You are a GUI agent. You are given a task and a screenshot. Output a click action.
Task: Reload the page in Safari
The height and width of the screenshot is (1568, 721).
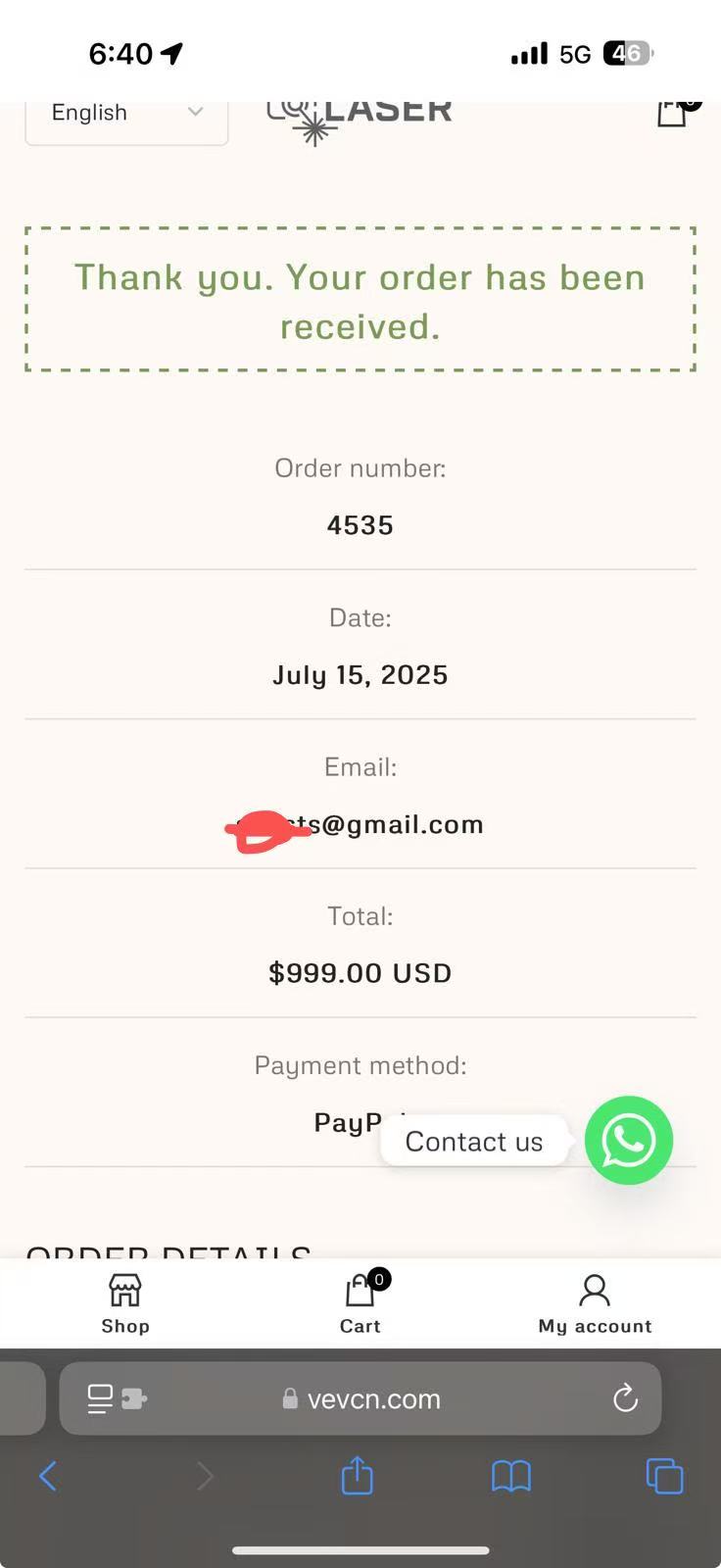(x=625, y=1398)
